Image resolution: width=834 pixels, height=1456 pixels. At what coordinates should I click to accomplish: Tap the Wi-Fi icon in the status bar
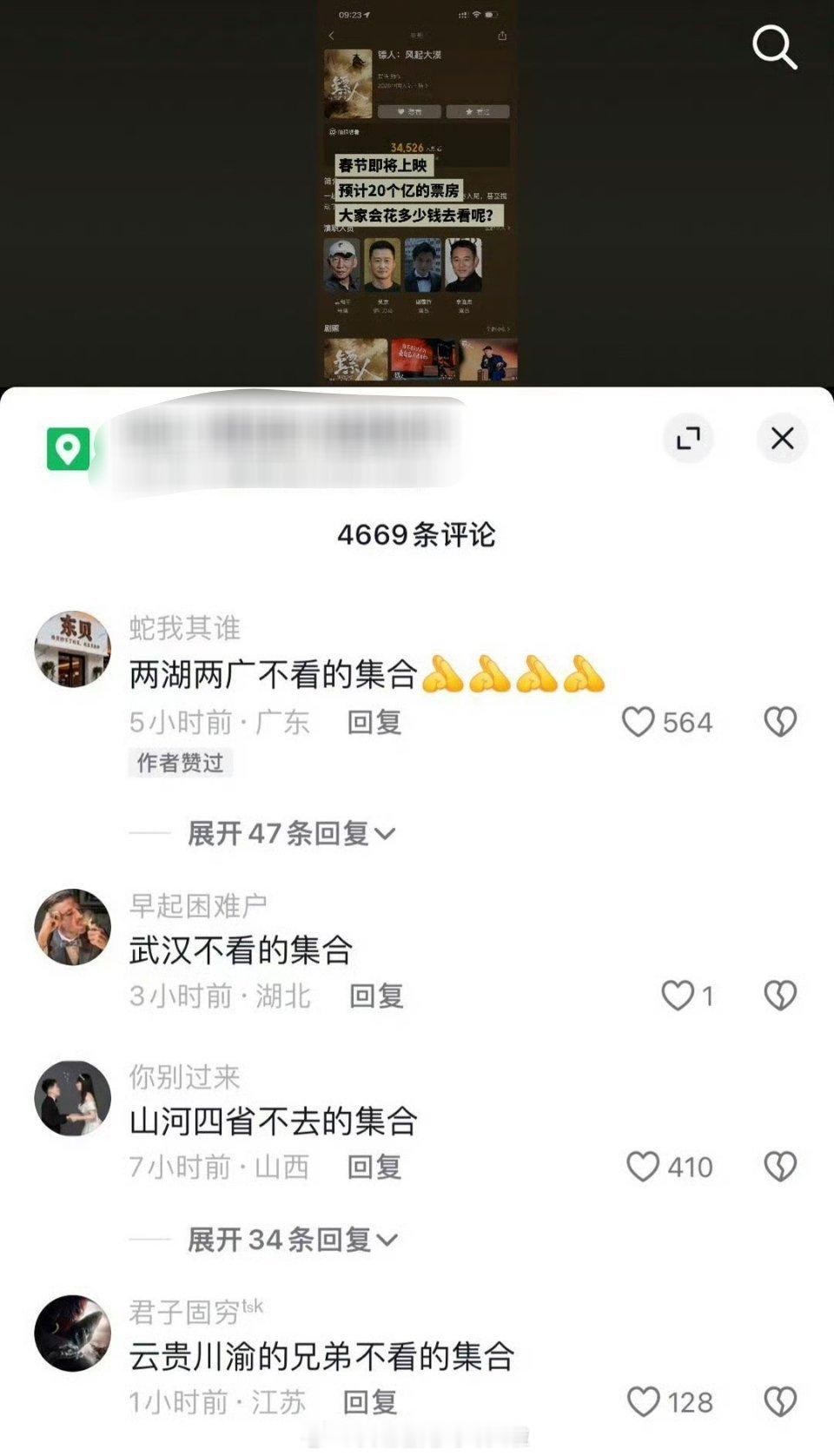point(475,15)
